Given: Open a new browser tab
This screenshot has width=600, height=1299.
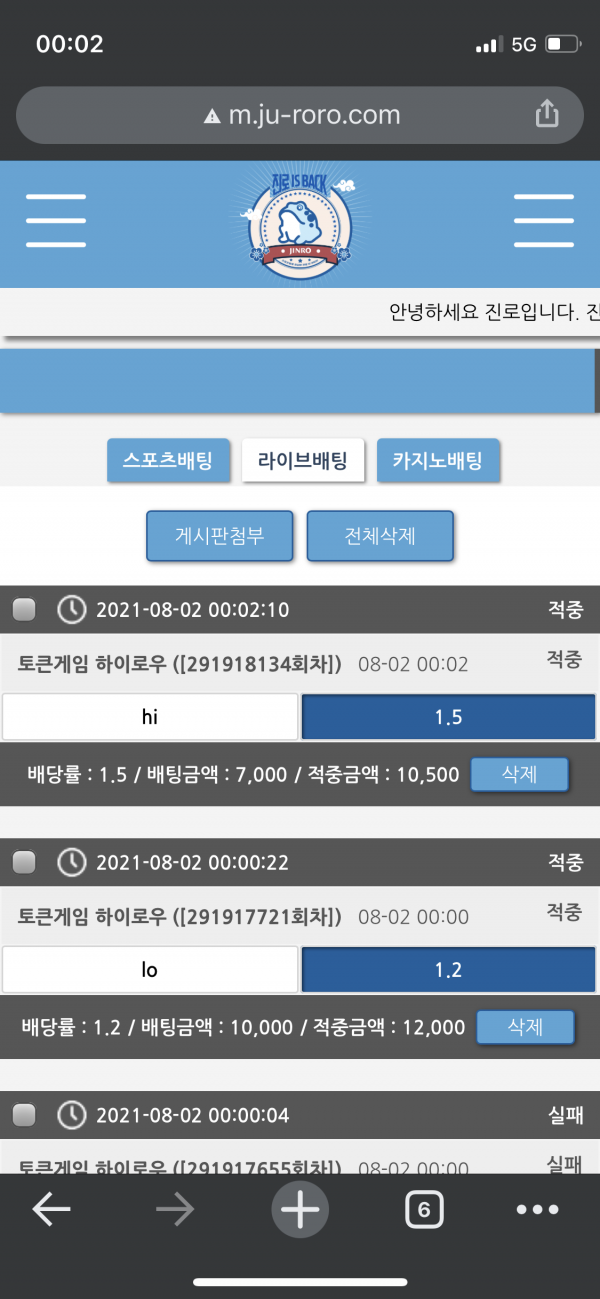Looking at the screenshot, I should click(300, 1210).
